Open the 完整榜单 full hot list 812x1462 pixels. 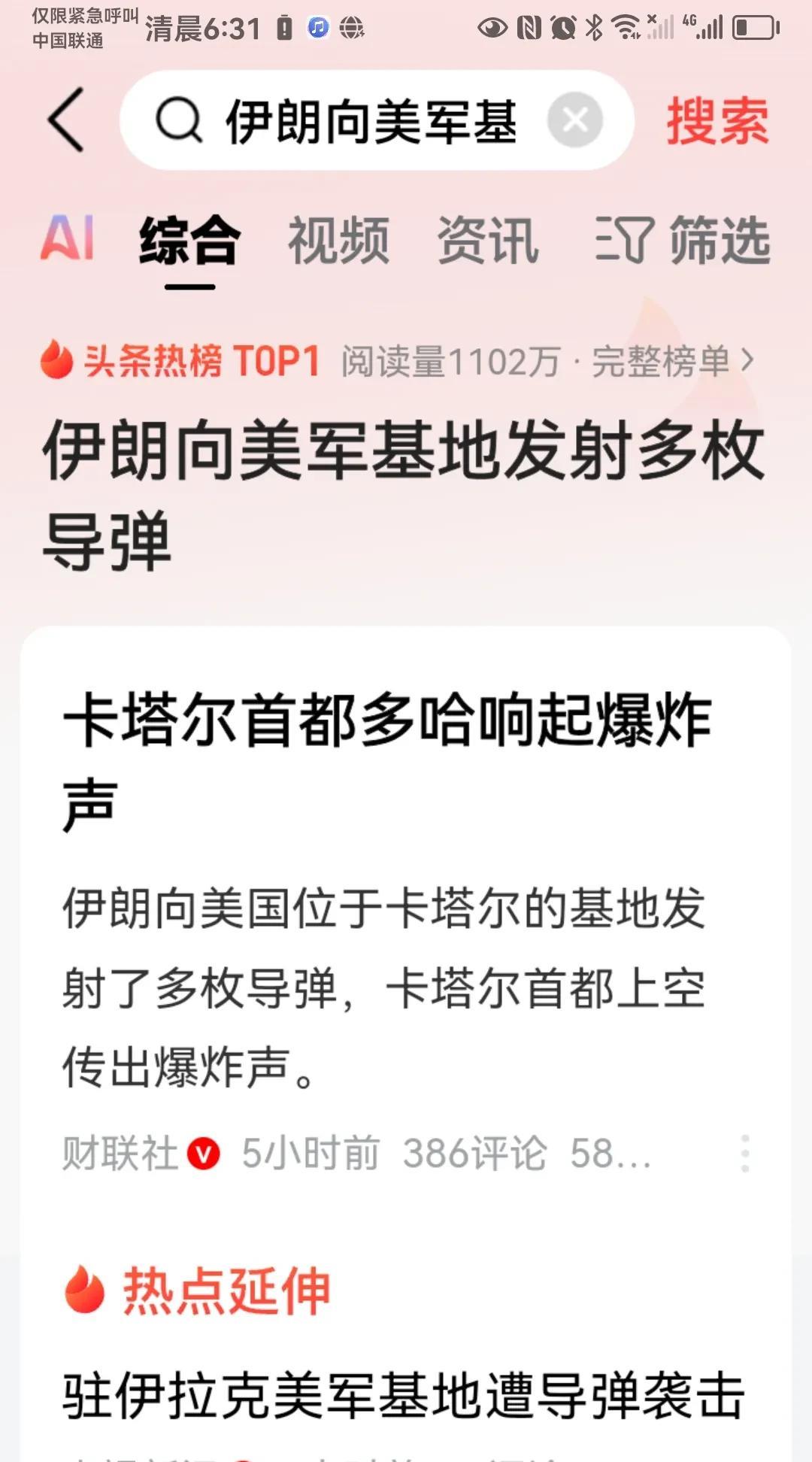tap(672, 361)
